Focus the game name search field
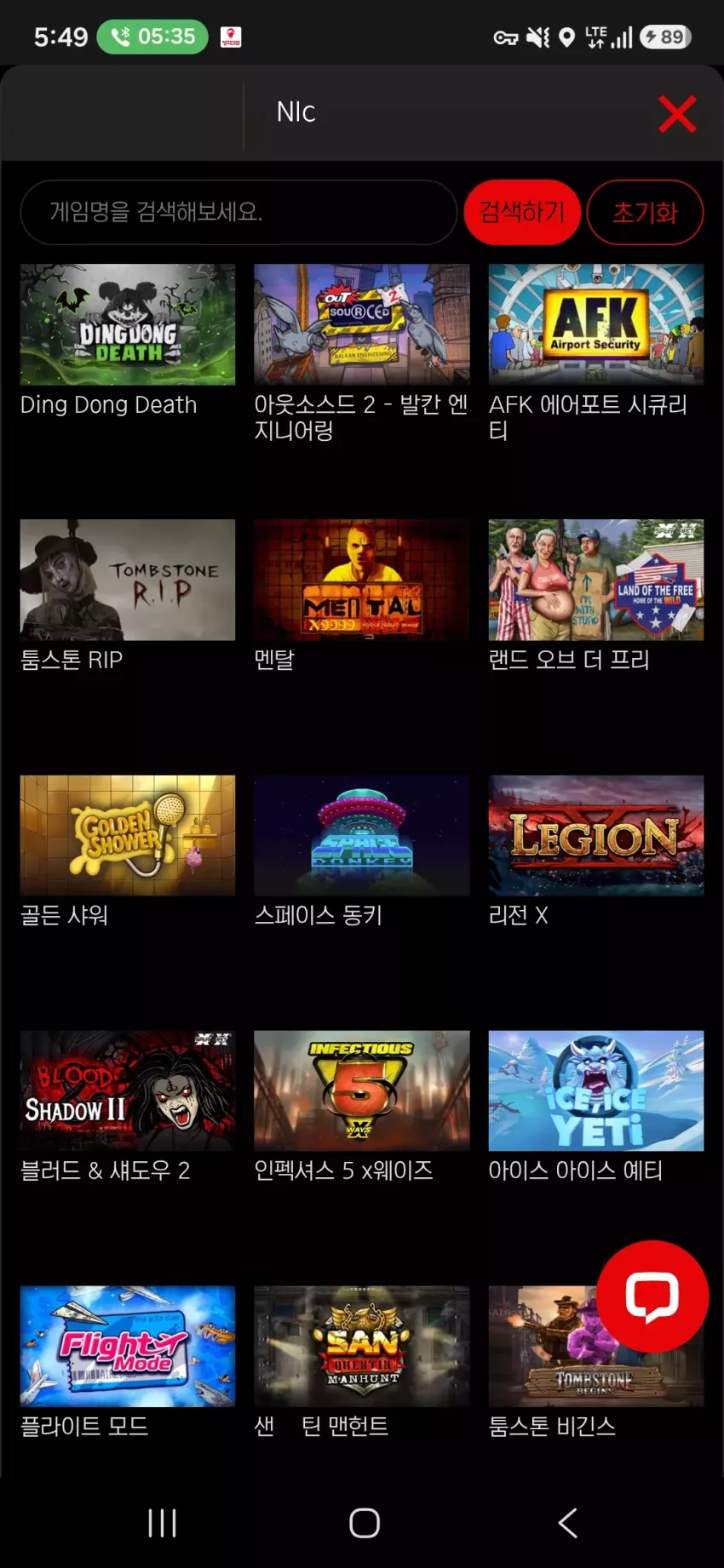The image size is (724, 1568). point(238,212)
